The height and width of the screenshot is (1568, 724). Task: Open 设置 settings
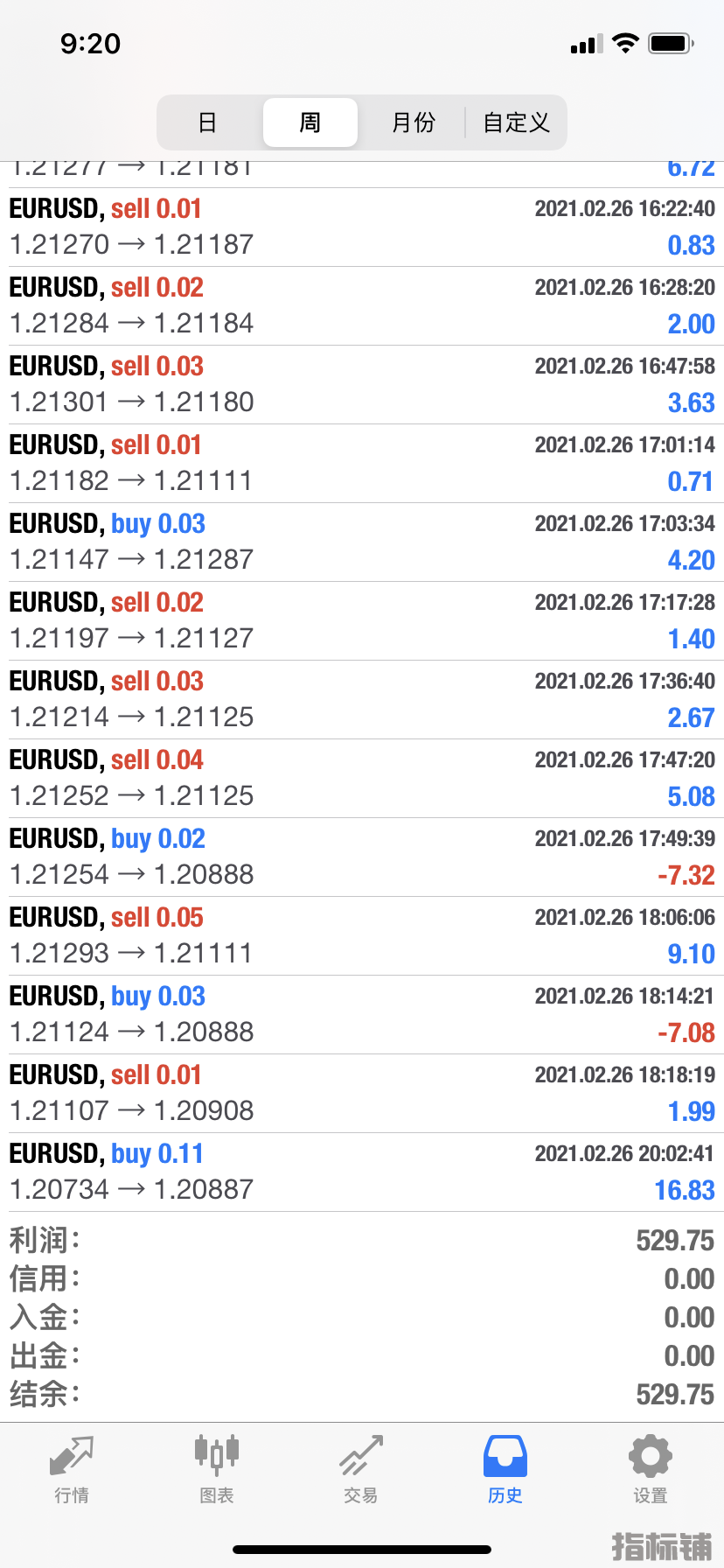651,1470
